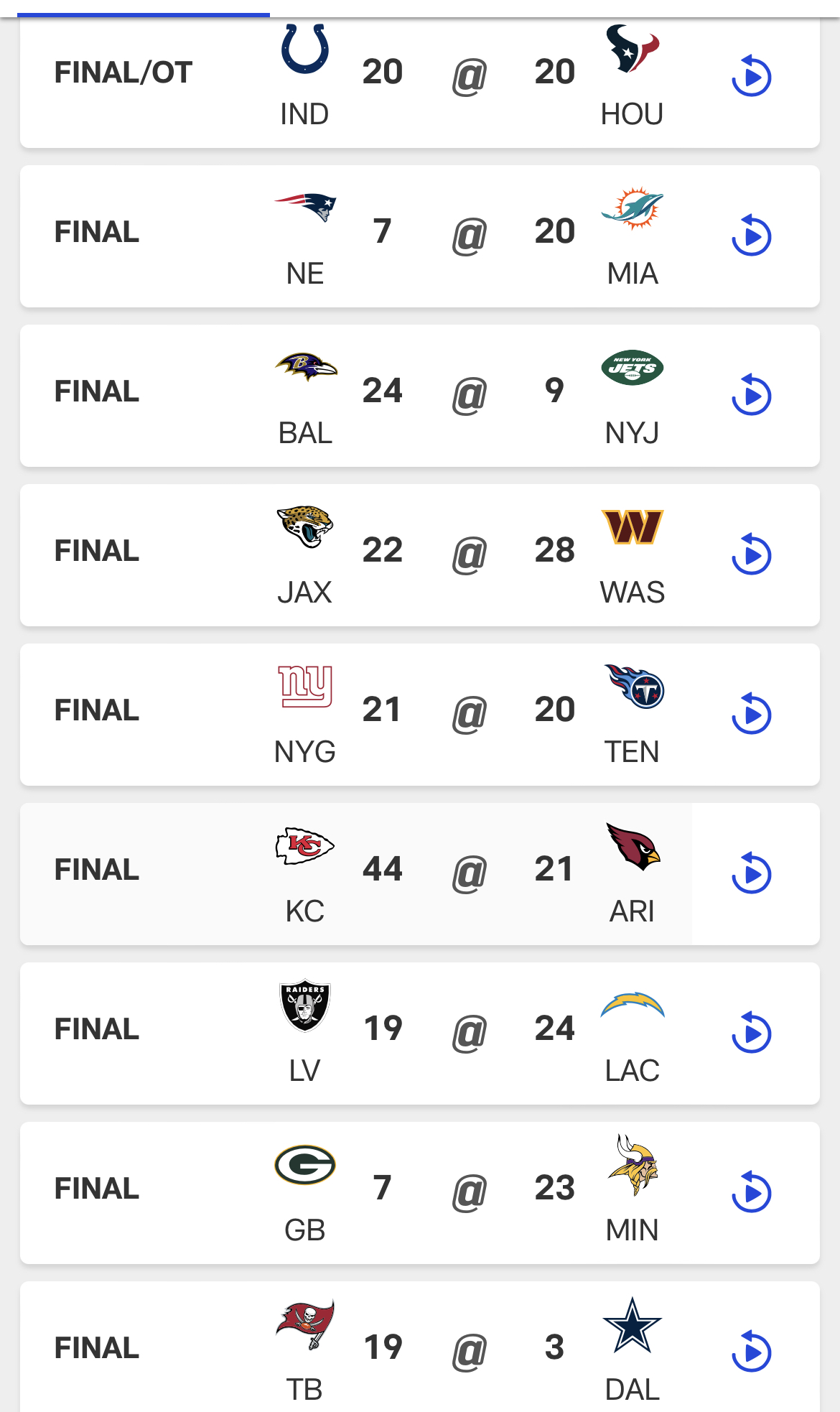Open the GB 7 MIN 23 game card
Screen dimensions: 840x1412
pyautogui.click(x=359, y=1192)
